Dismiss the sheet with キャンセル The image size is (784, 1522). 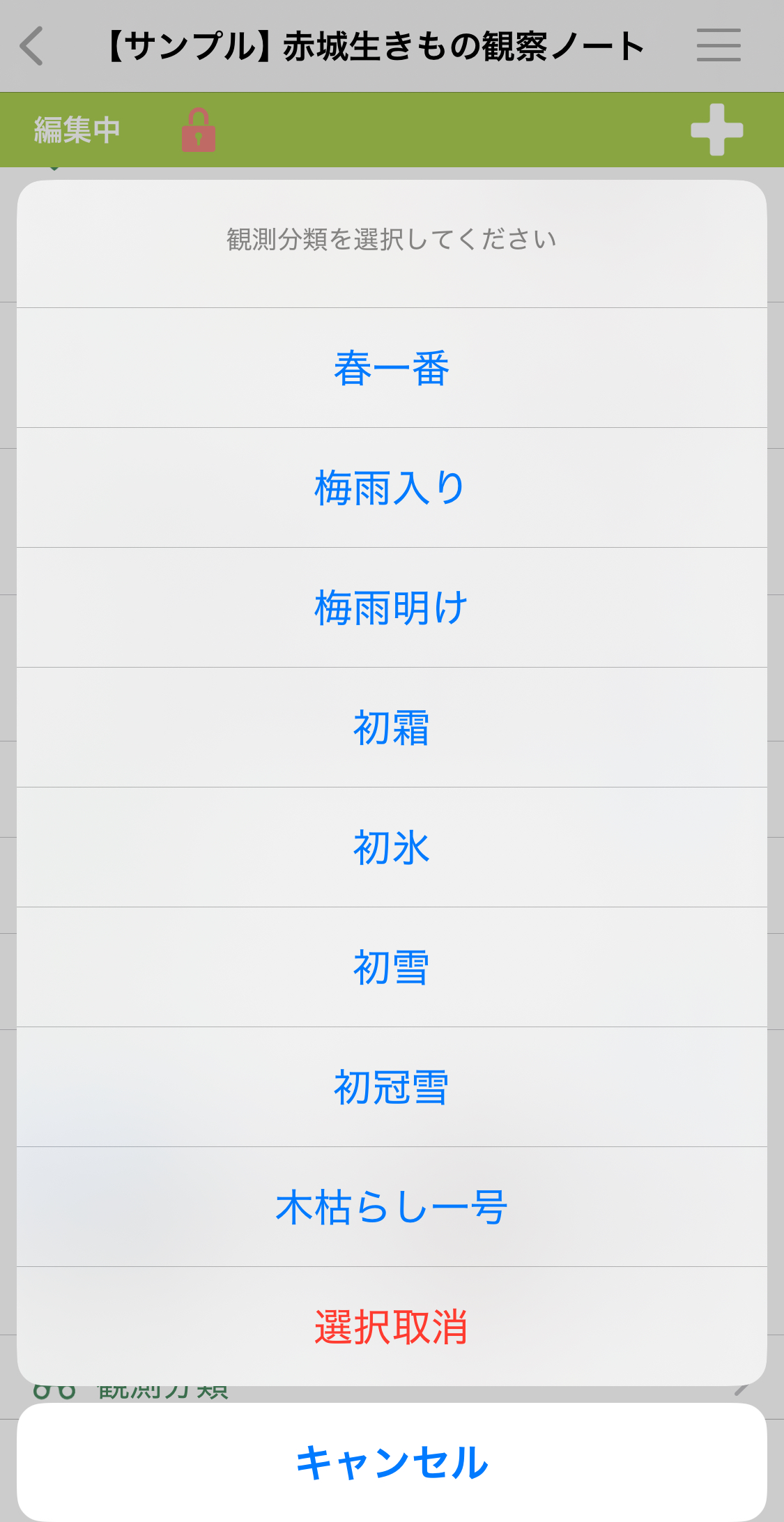click(x=392, y=1462)
